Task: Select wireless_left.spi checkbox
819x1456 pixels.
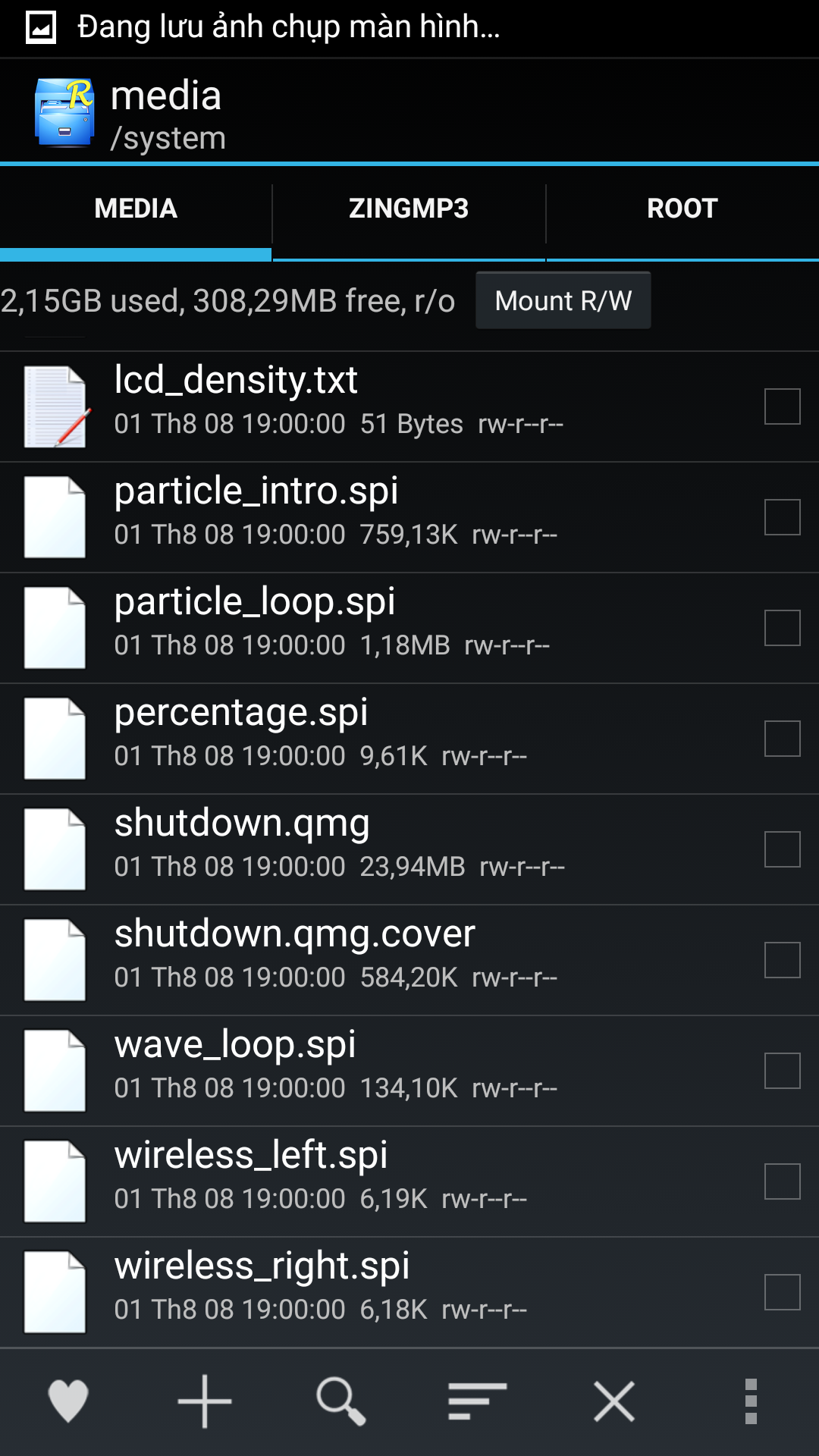Action: point(782,1181)
